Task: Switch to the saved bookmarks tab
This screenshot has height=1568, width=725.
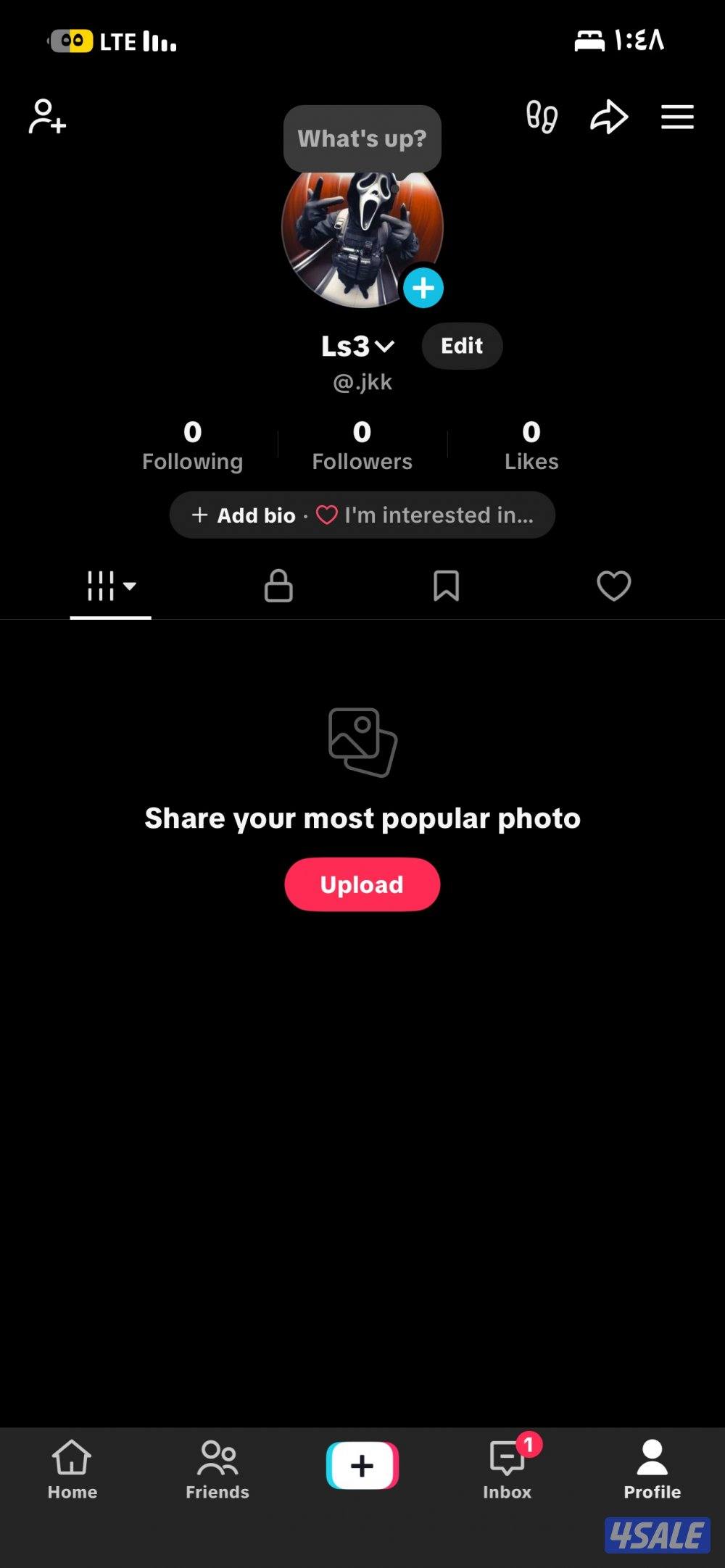Action: coord(446,586)
